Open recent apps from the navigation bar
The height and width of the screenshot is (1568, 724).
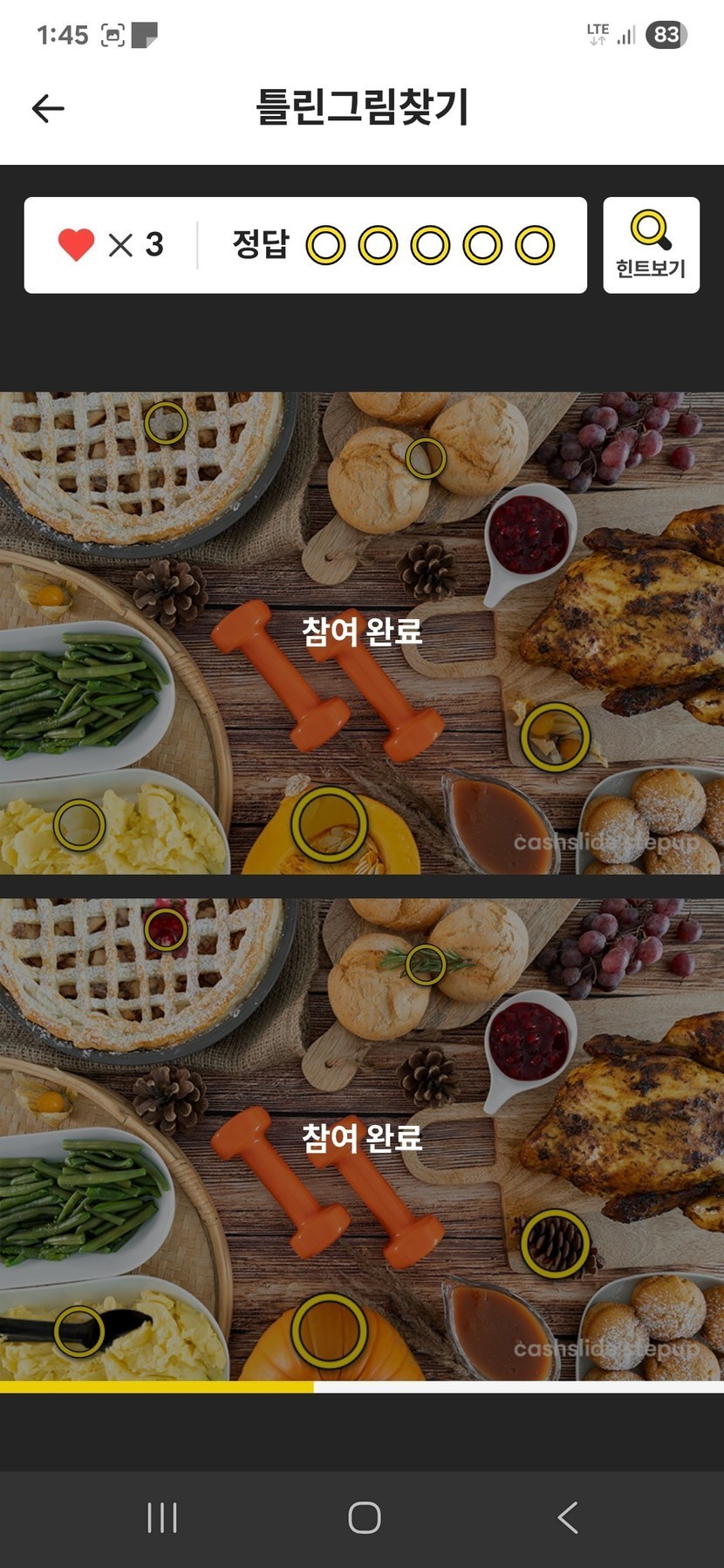162,1517
